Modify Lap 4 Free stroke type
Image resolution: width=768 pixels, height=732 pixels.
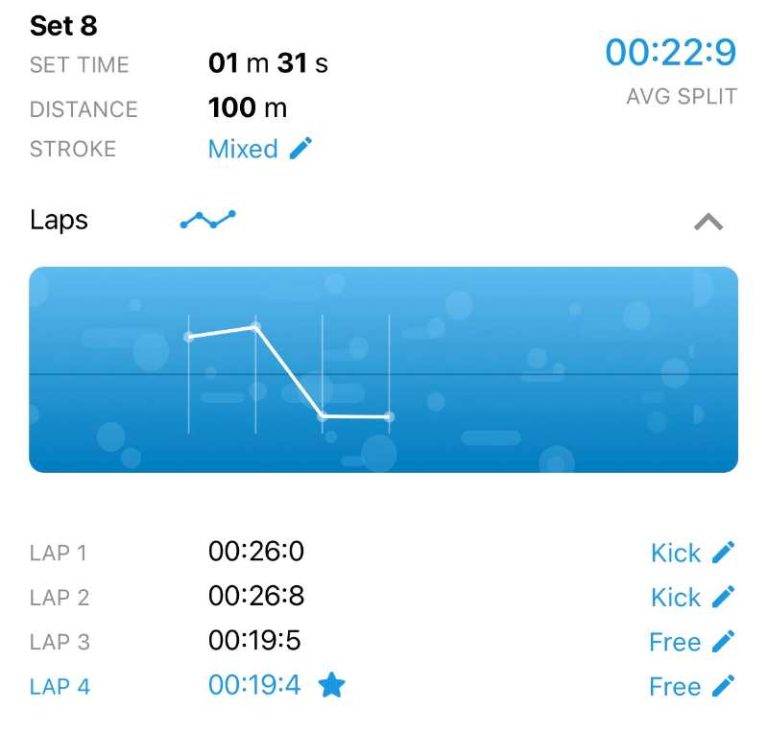[723, 686]
